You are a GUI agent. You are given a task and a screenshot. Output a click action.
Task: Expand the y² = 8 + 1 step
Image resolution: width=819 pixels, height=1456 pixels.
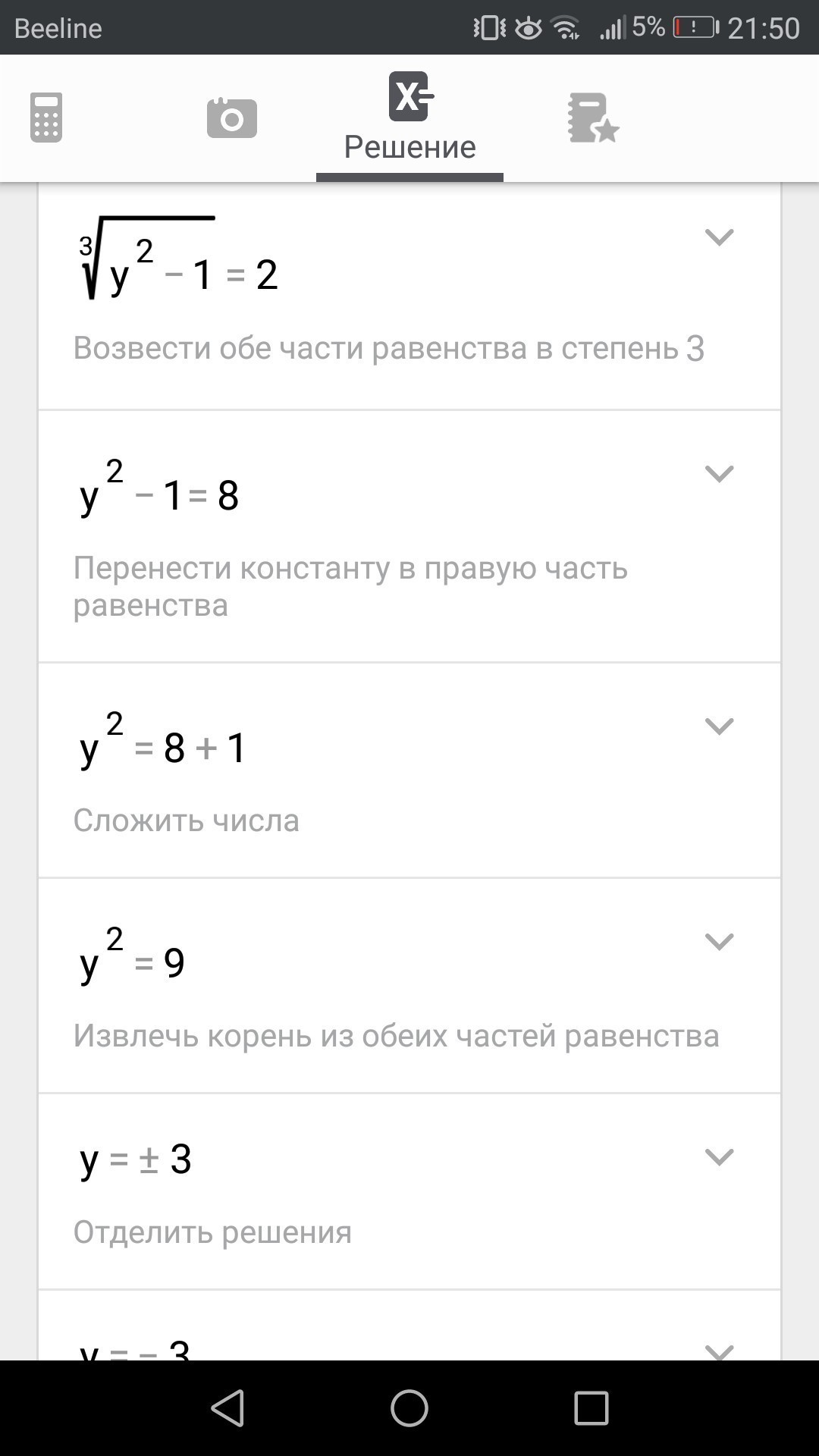(719, 726)
